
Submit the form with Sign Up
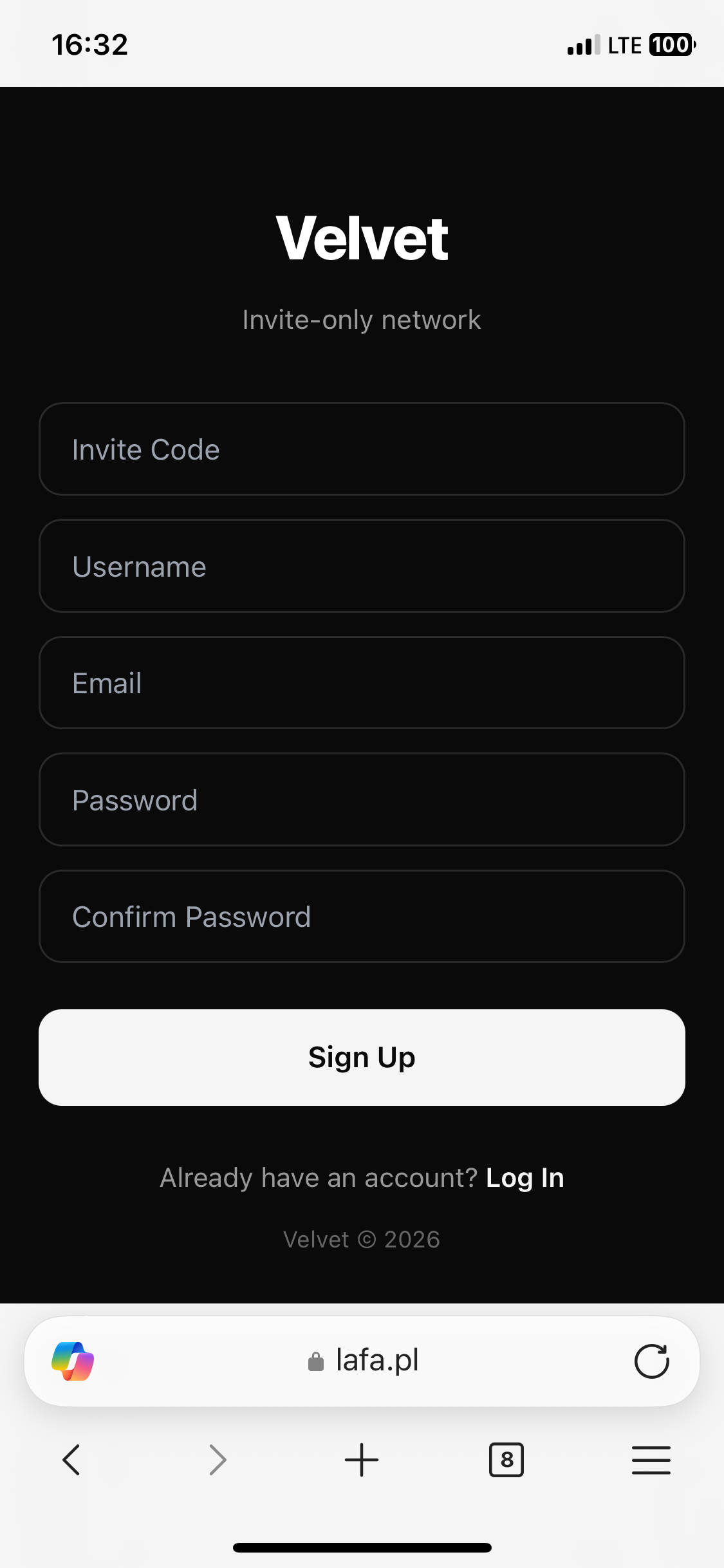362,1058
